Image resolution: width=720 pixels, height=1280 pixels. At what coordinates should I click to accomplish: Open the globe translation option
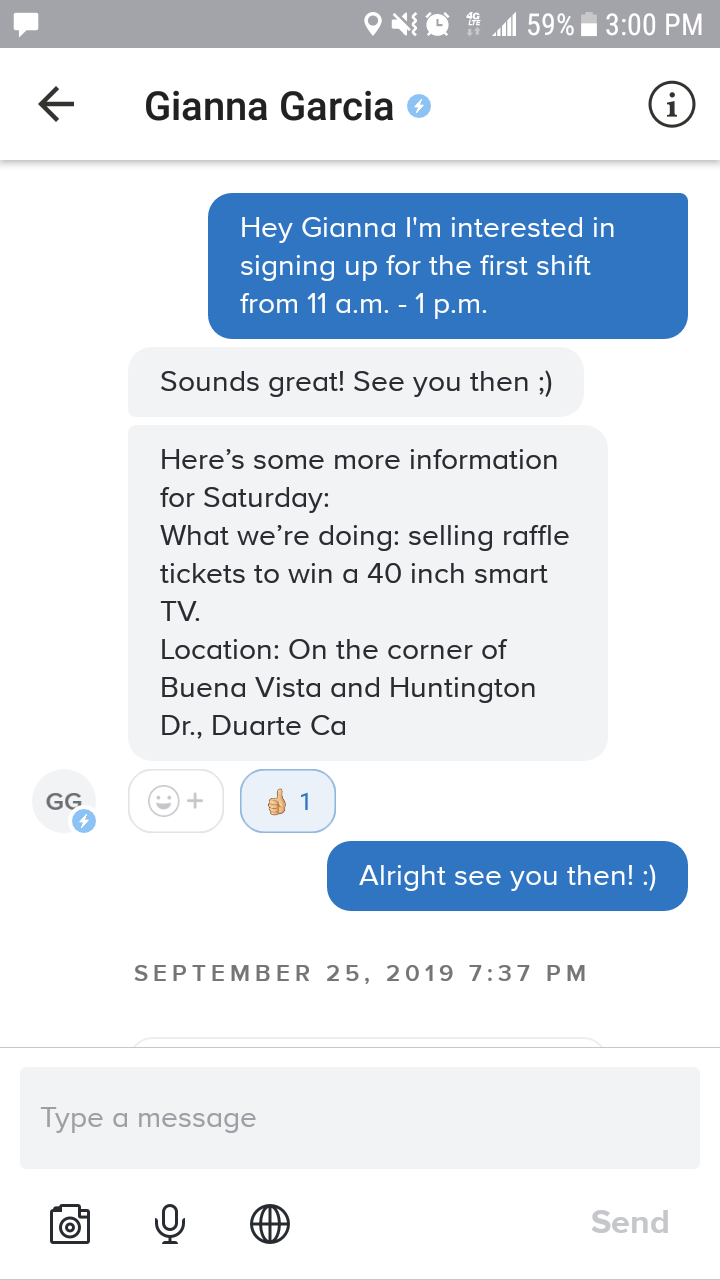270,1223
